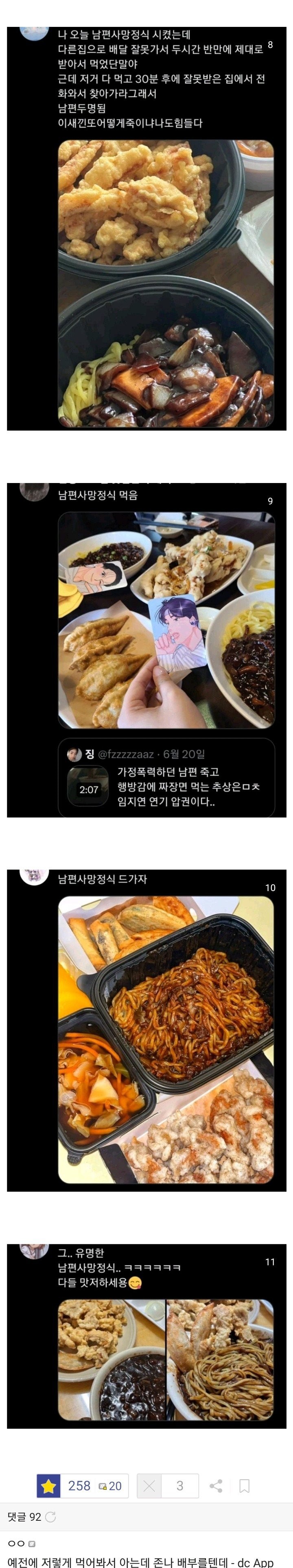Bookmark this post
The height and width of the screenshot is (1568, 293).
coord(244,1485)
